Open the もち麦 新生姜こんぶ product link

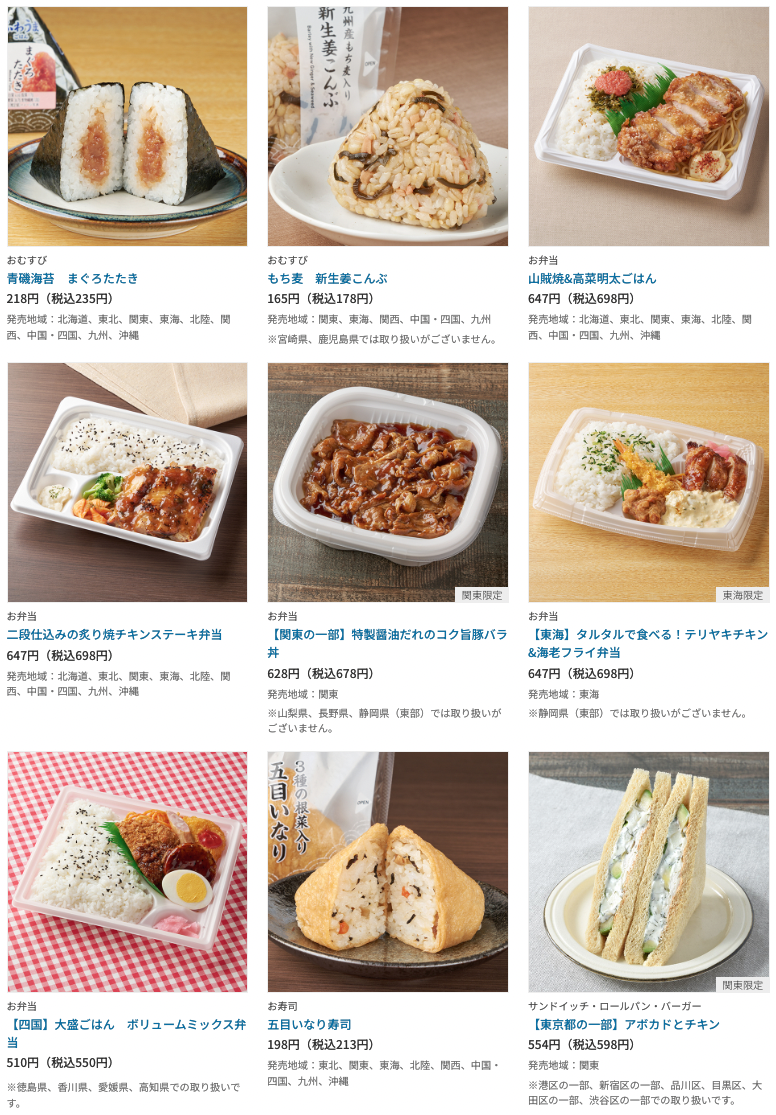(327, 278)
